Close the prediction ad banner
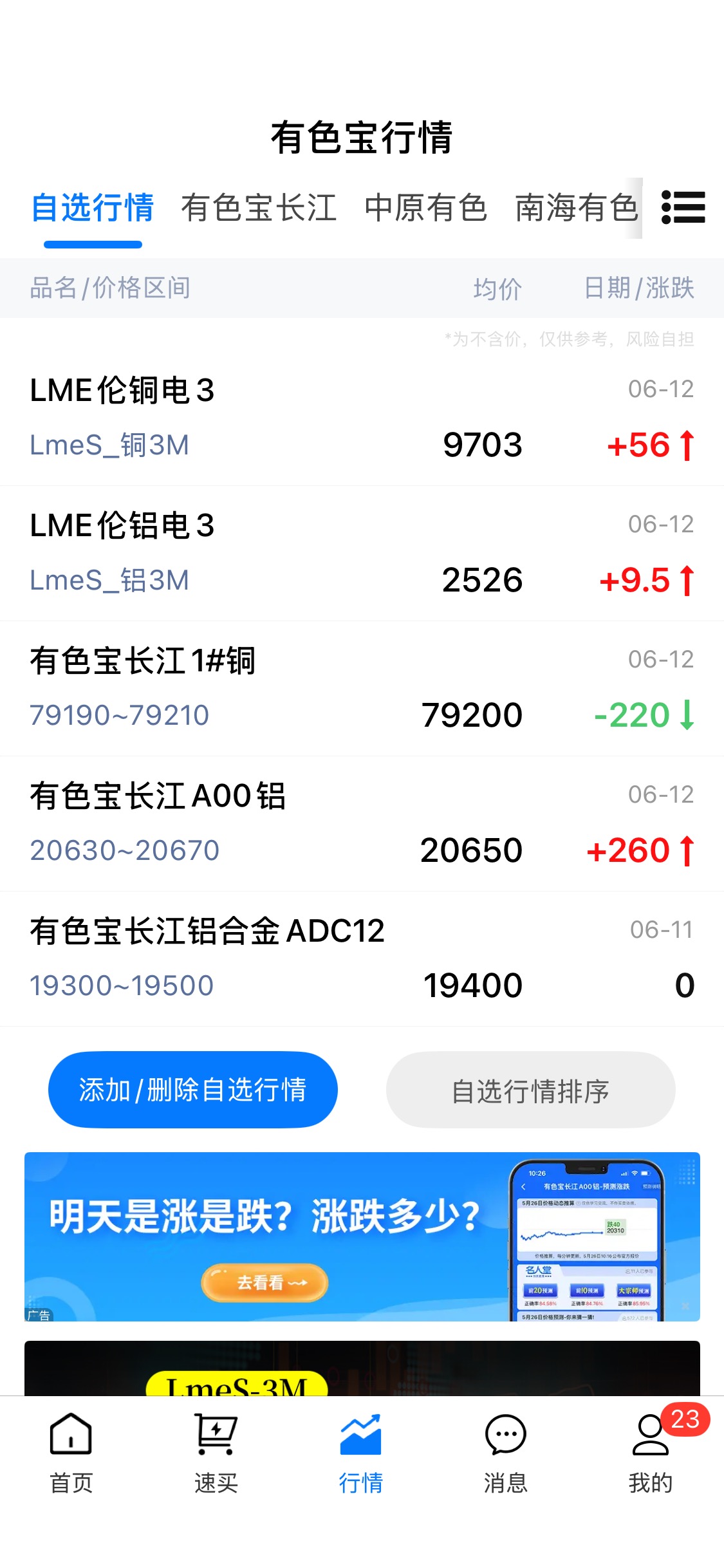Screen dimensions: 724x1568 click(685, 1306)
